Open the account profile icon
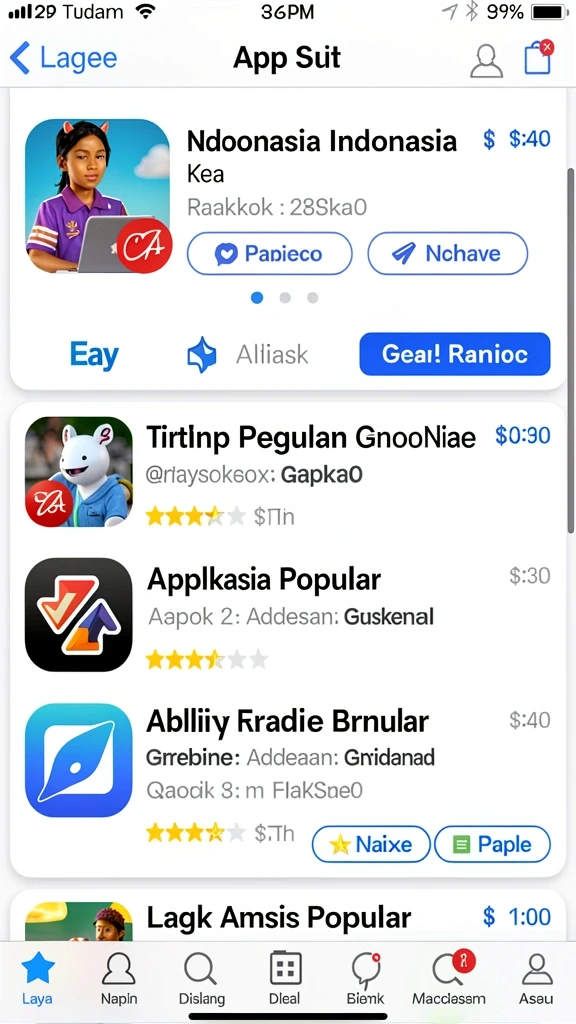The image size is (576, 1024). pyautogui.click(x=487, y=61)
